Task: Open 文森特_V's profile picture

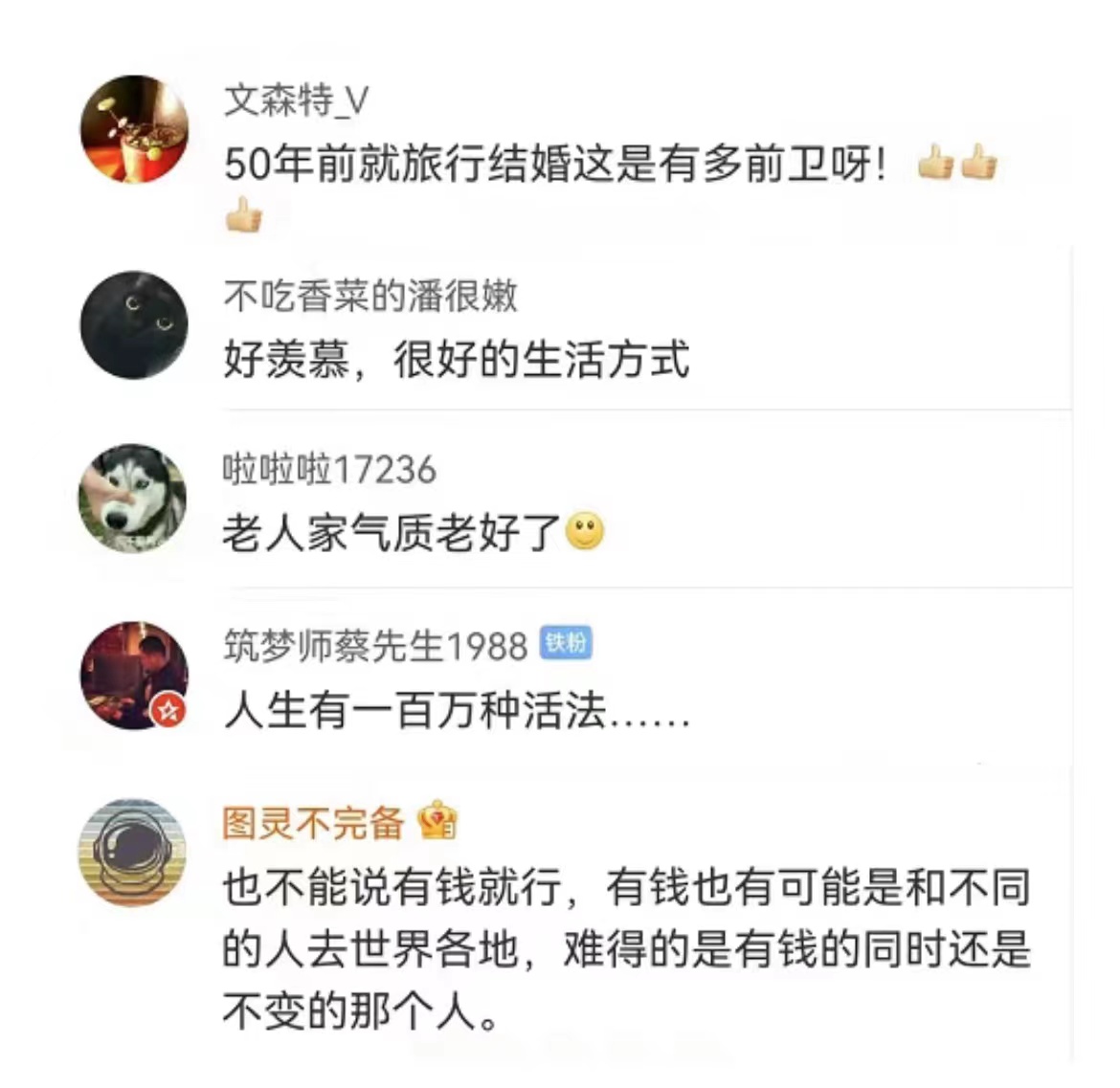Action: point(134,129)
